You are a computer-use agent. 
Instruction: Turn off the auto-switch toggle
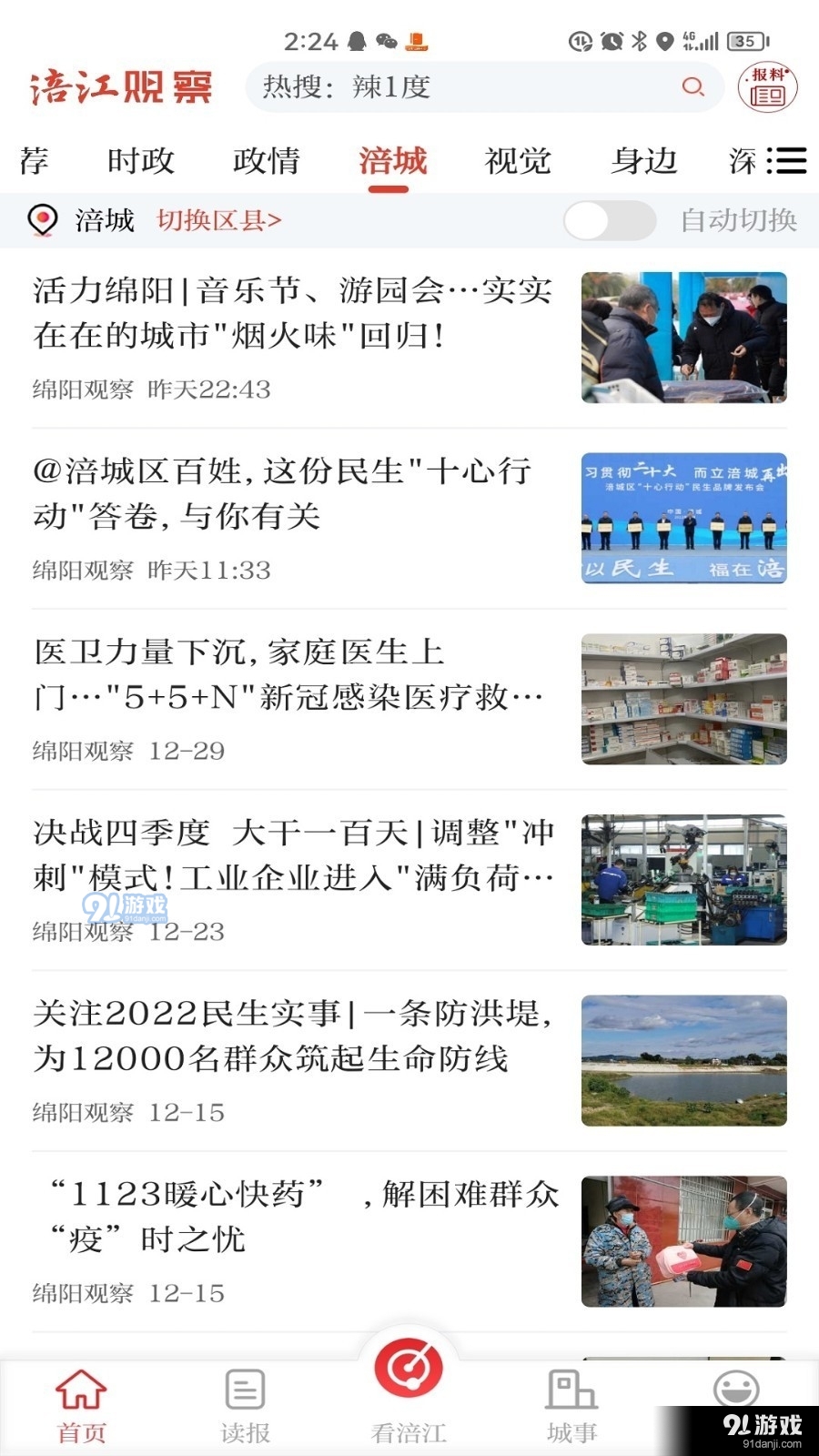pyautogui.click(x=608, y=219)
